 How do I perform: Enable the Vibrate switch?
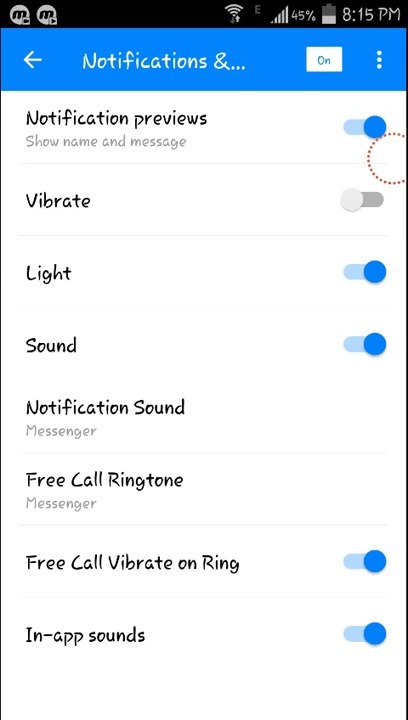[363, 200]
